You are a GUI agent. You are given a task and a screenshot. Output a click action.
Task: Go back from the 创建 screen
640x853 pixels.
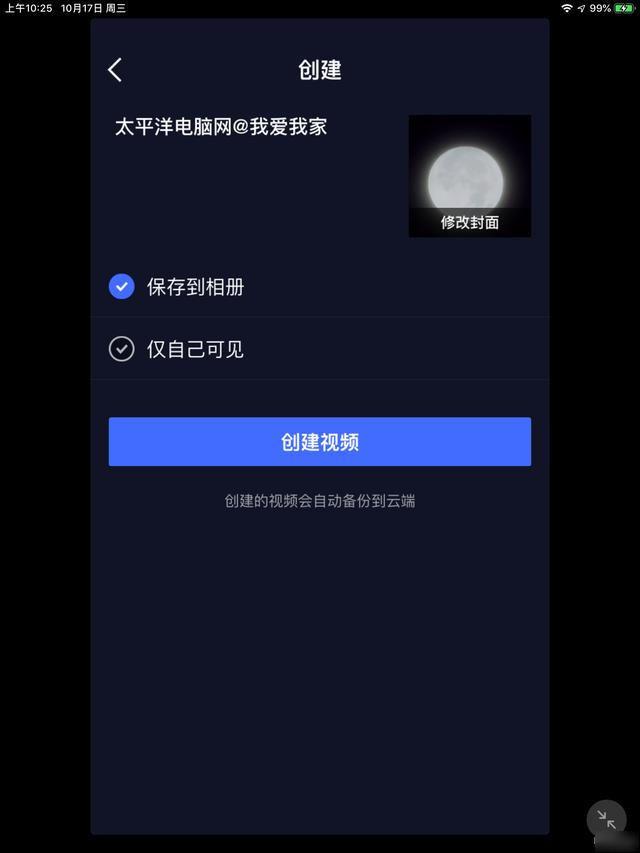[x=115, y=69]
